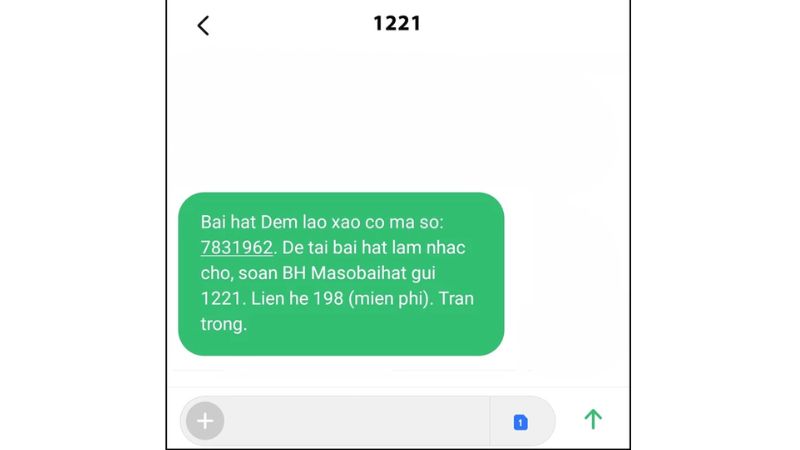
Task: Open the plus attachment button
Action: pyautogui.click(x=205, y=421)
